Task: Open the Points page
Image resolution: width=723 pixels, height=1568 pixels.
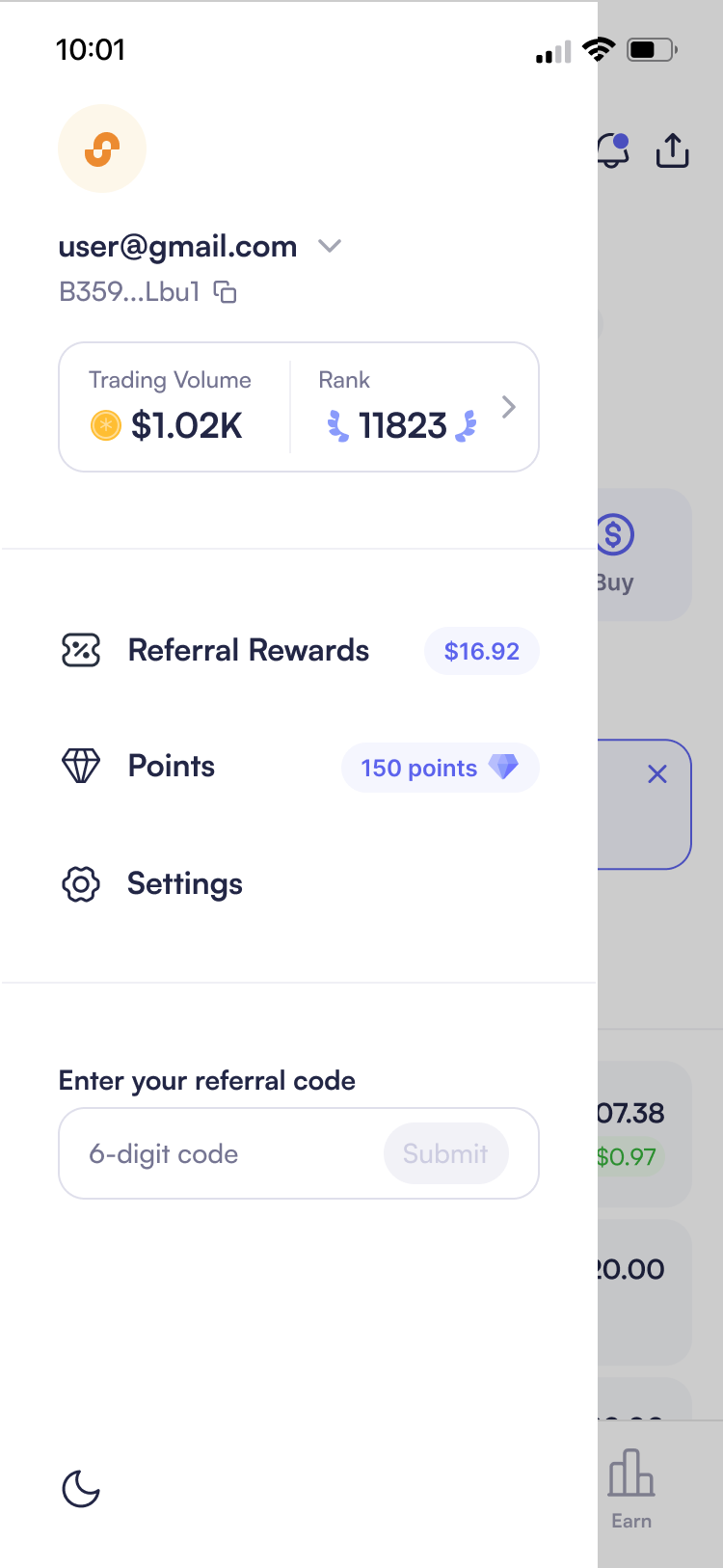Action: [x=172, y=767]
